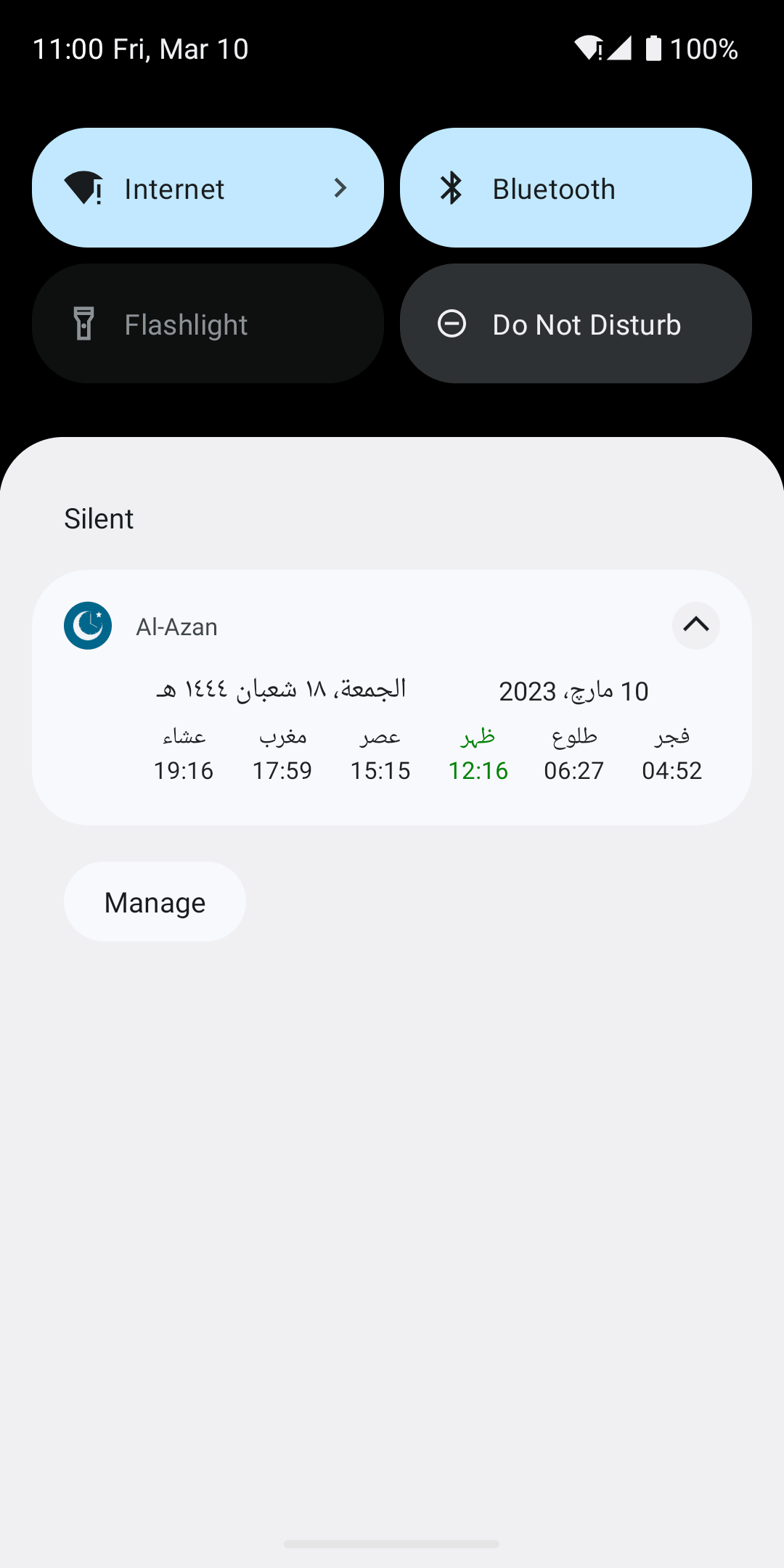
Task: Enable Do Not Disturb
Action: click(x=575, y=324)
